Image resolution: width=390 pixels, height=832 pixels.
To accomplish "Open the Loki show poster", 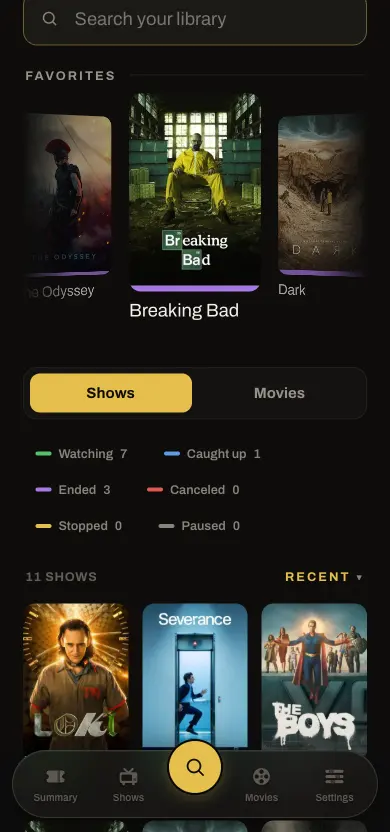I will pos(76,677).
